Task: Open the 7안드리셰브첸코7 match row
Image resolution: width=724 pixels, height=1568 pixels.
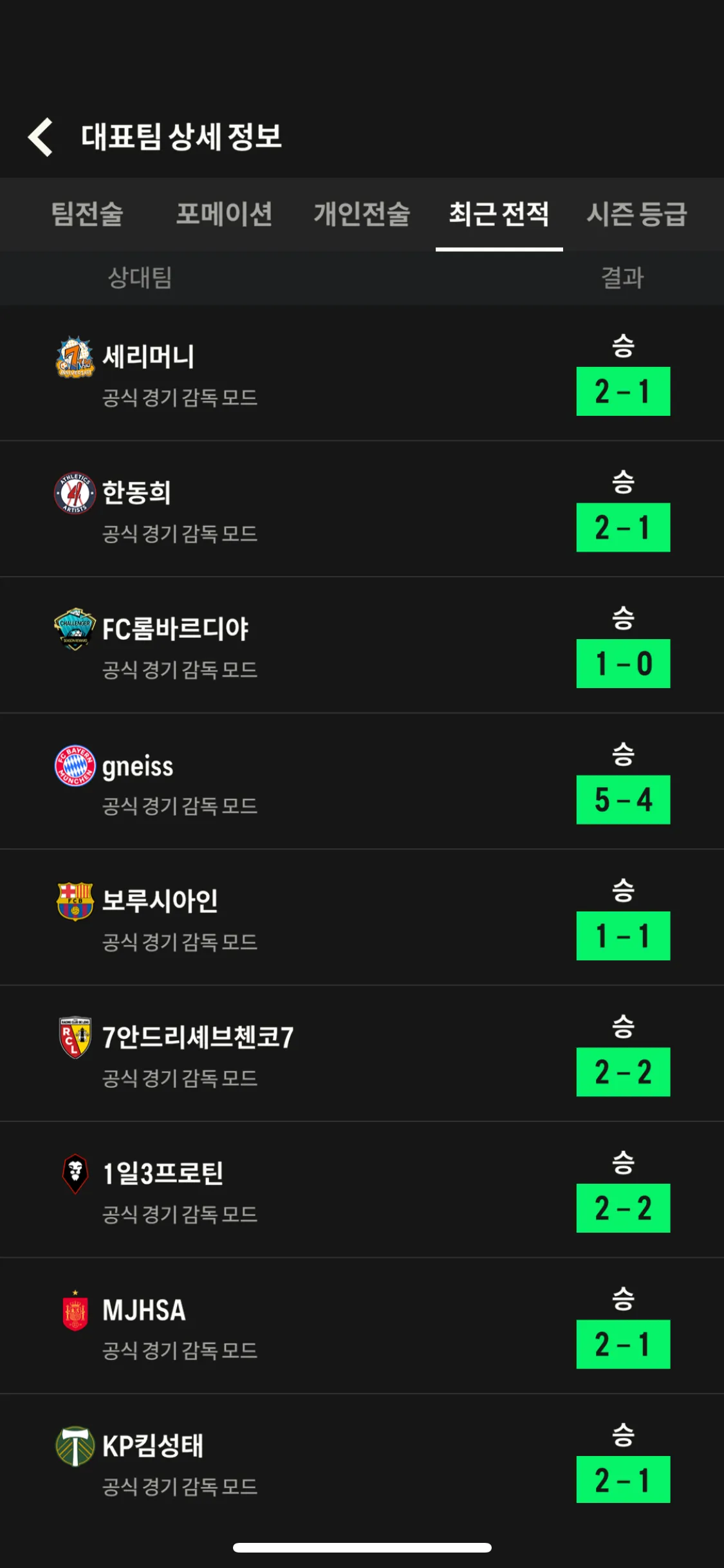Action: 362,1054
